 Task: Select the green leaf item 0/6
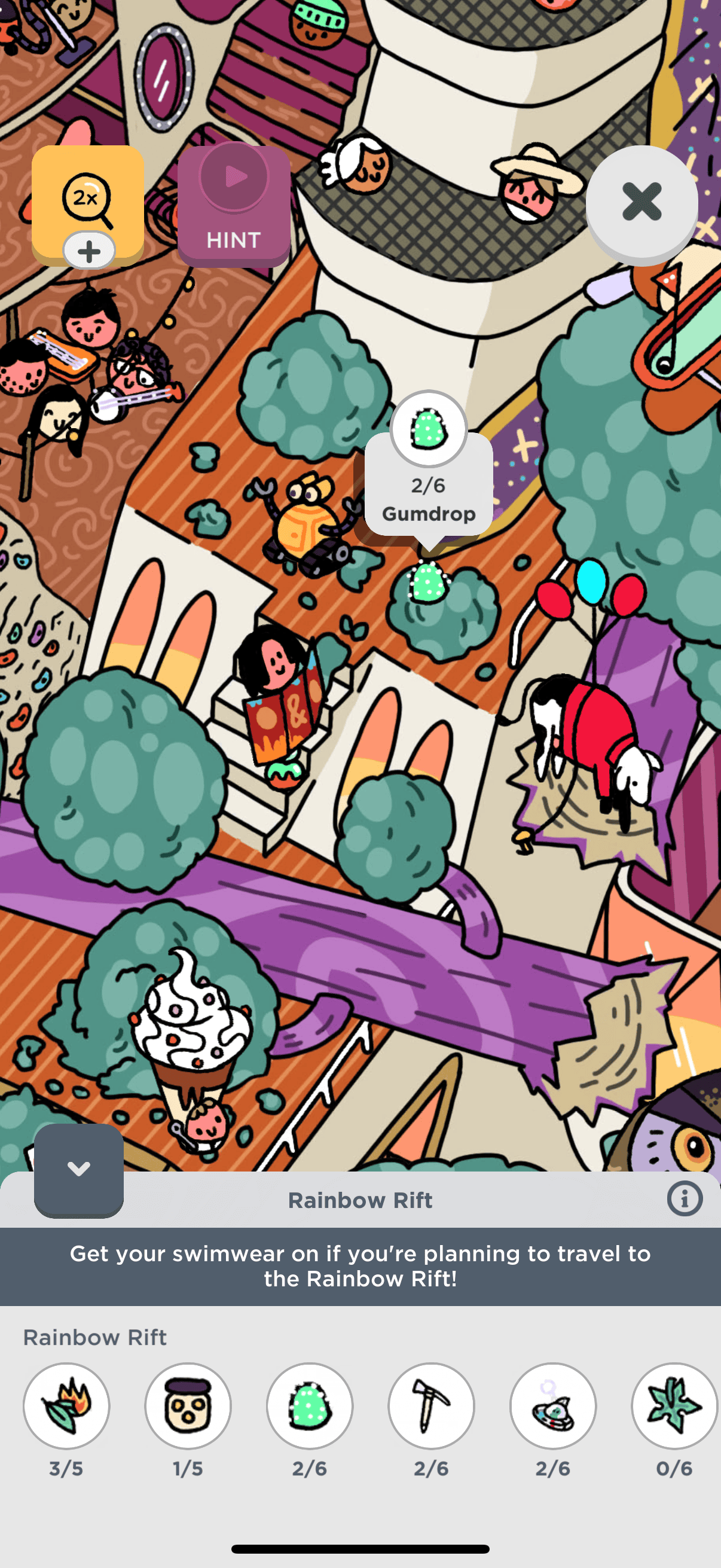click(674, 1406)
